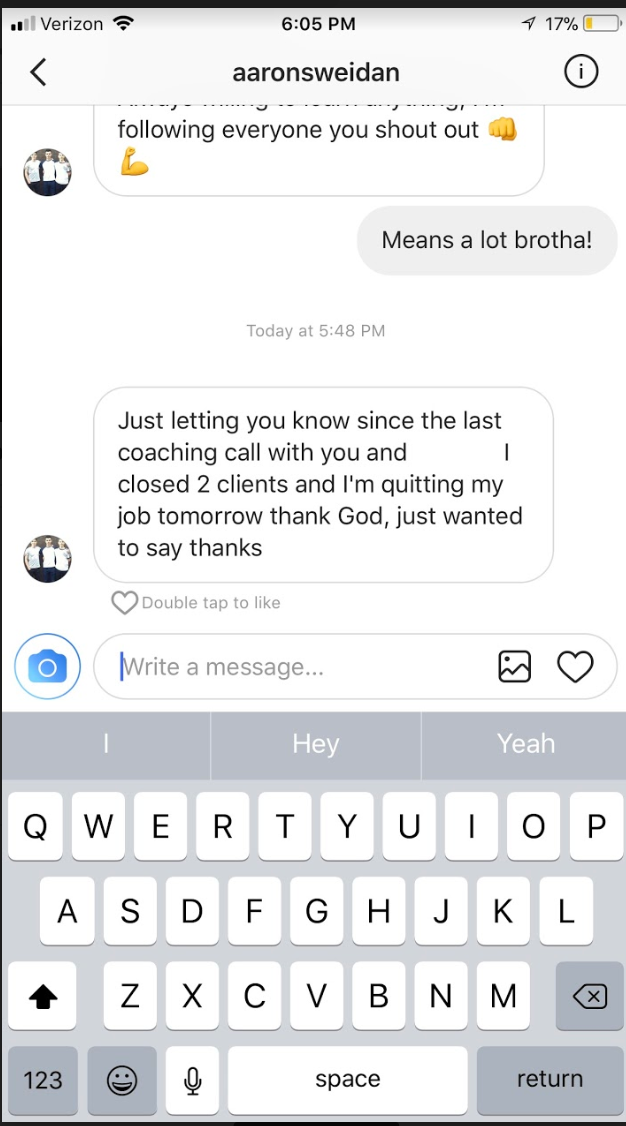Send a heart reaction

tap(575, 667)
